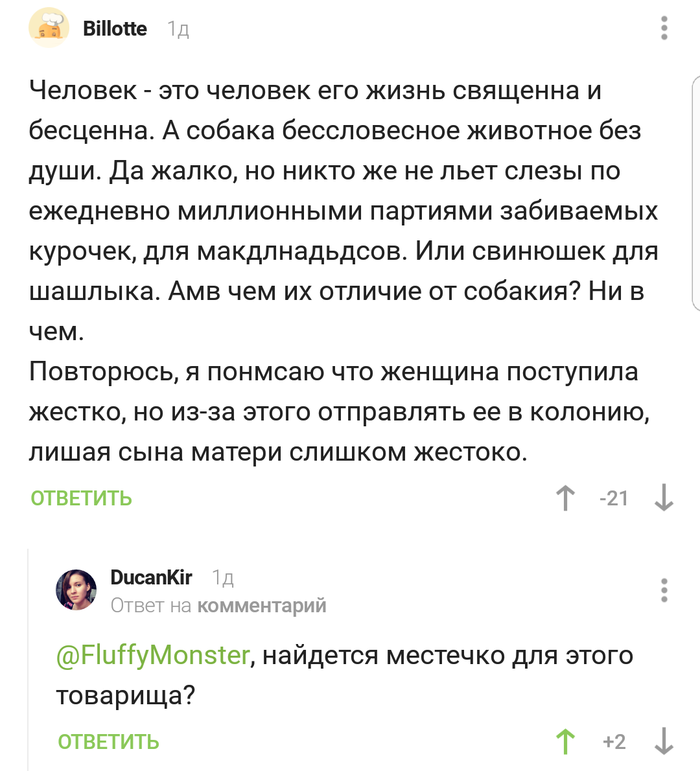
Task: Jump to the parent комментарий link
Action: (262, 605)
